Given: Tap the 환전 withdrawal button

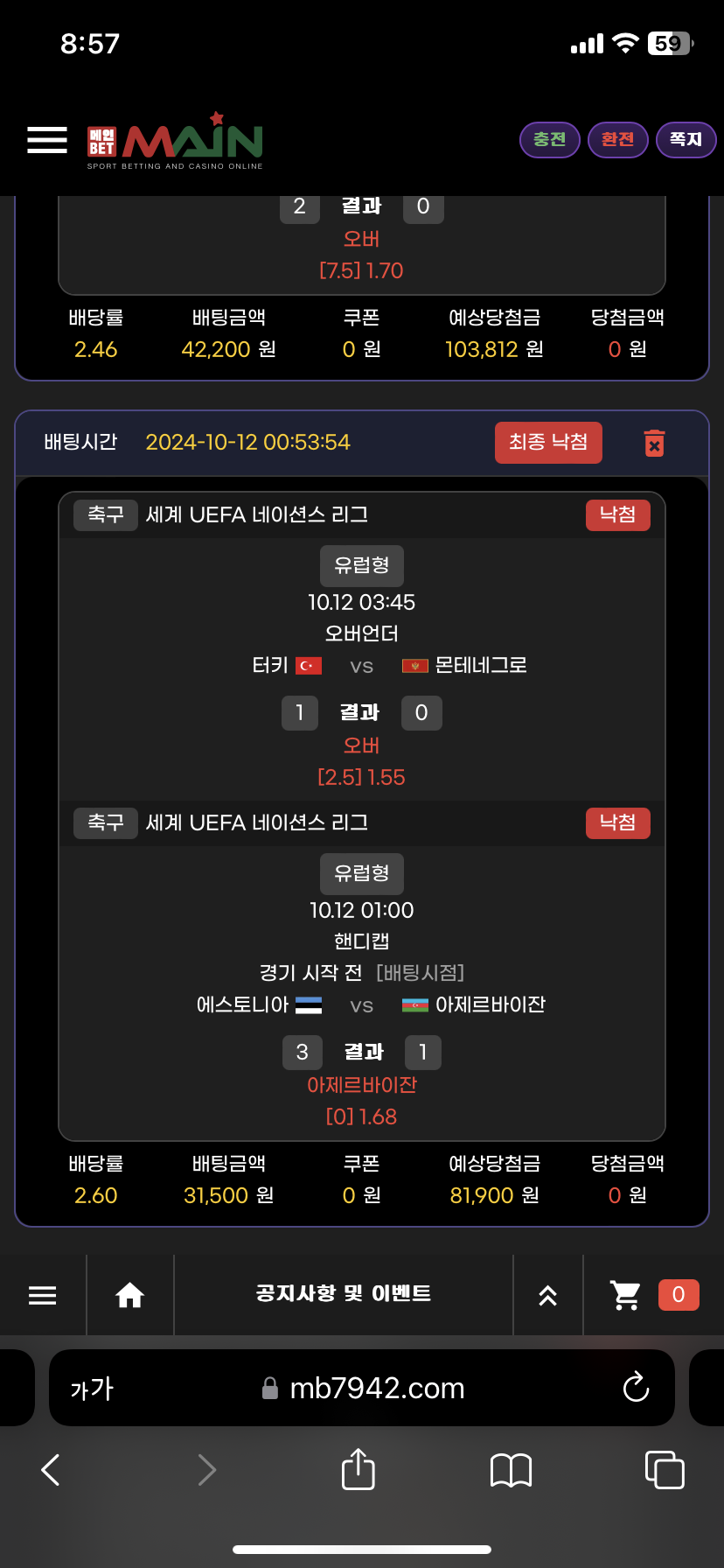Looking at the screenshot, I should (x=617, y=140).
